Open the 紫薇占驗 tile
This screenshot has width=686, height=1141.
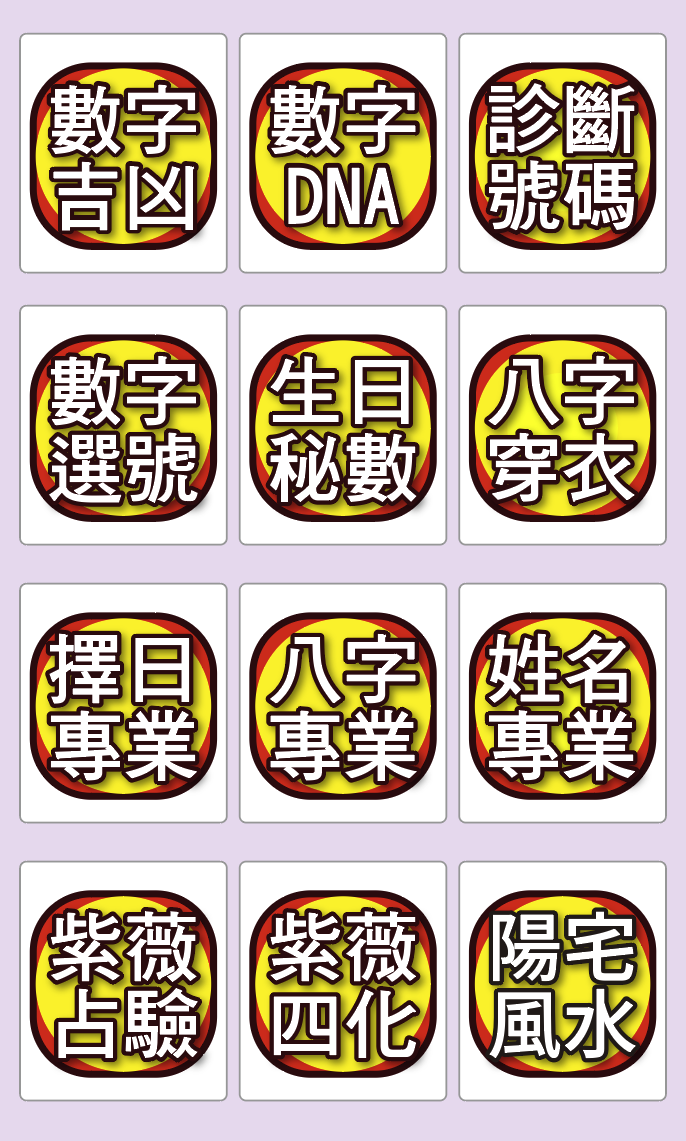click(123, 982)
